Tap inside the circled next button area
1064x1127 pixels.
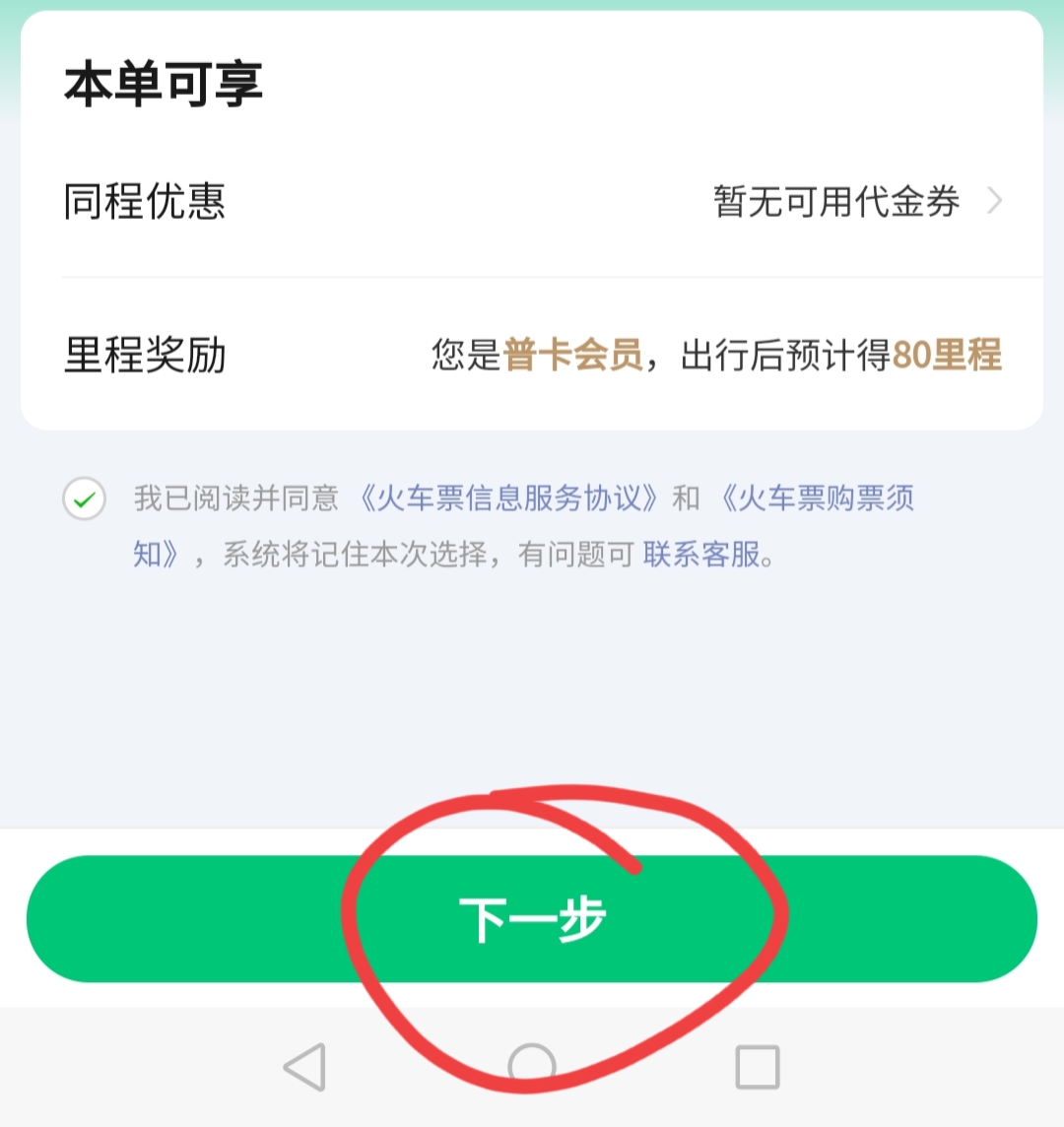(x=532, y=919)
